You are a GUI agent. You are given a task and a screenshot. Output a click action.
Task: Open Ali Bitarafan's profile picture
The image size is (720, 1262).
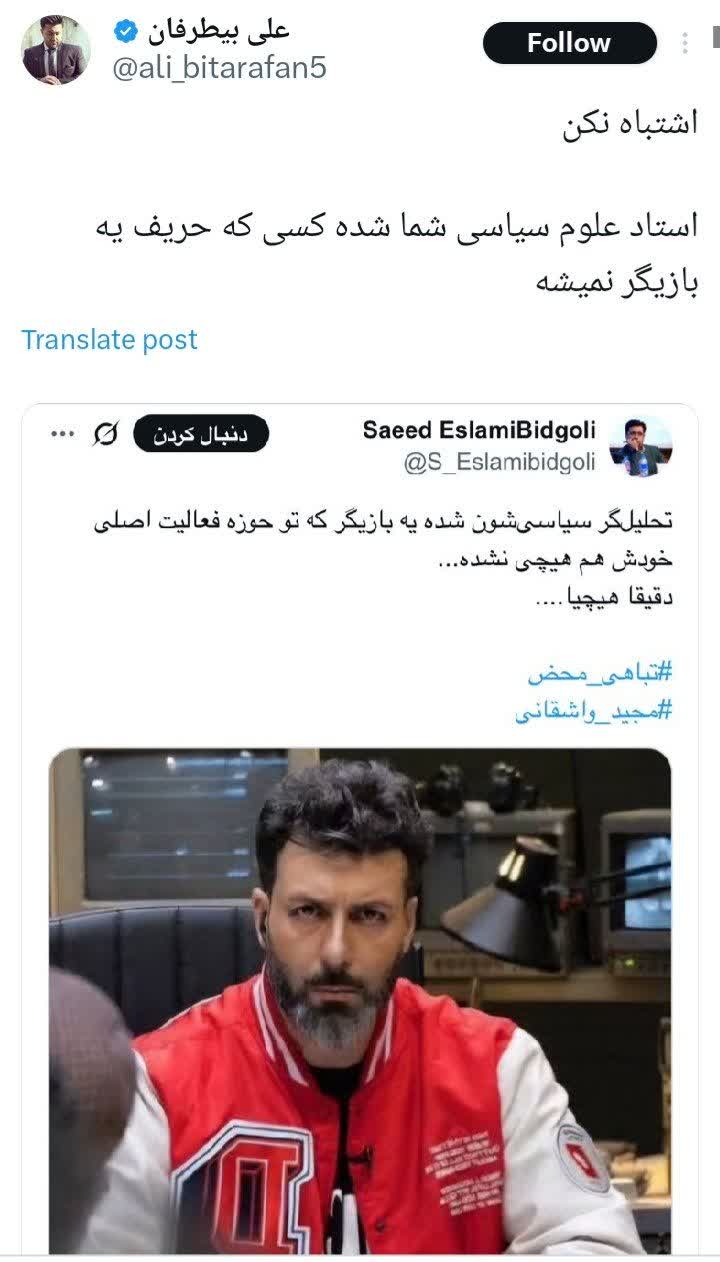tap(56, 50)
